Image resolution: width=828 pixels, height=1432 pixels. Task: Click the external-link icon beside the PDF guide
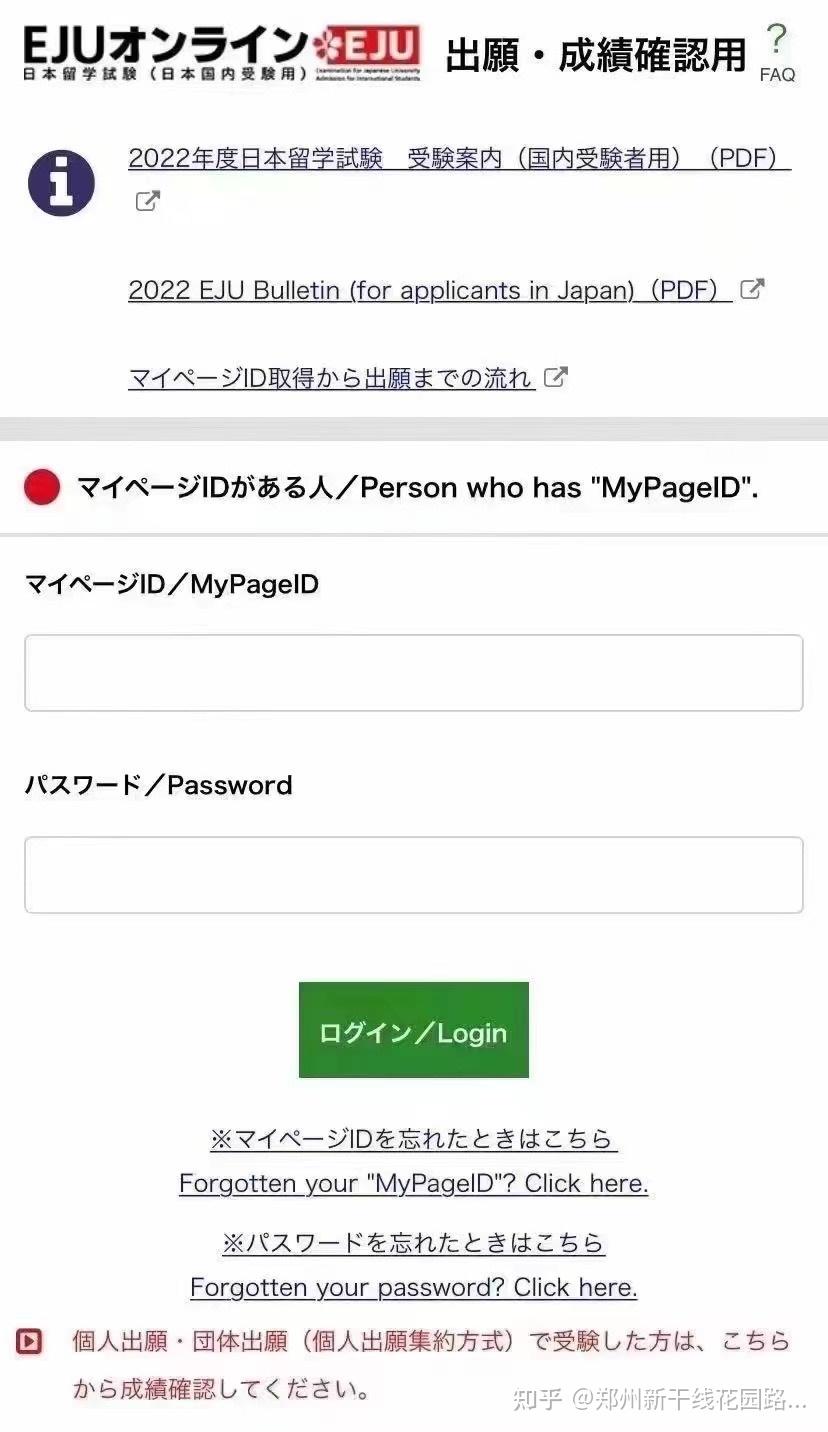(146, 201)
